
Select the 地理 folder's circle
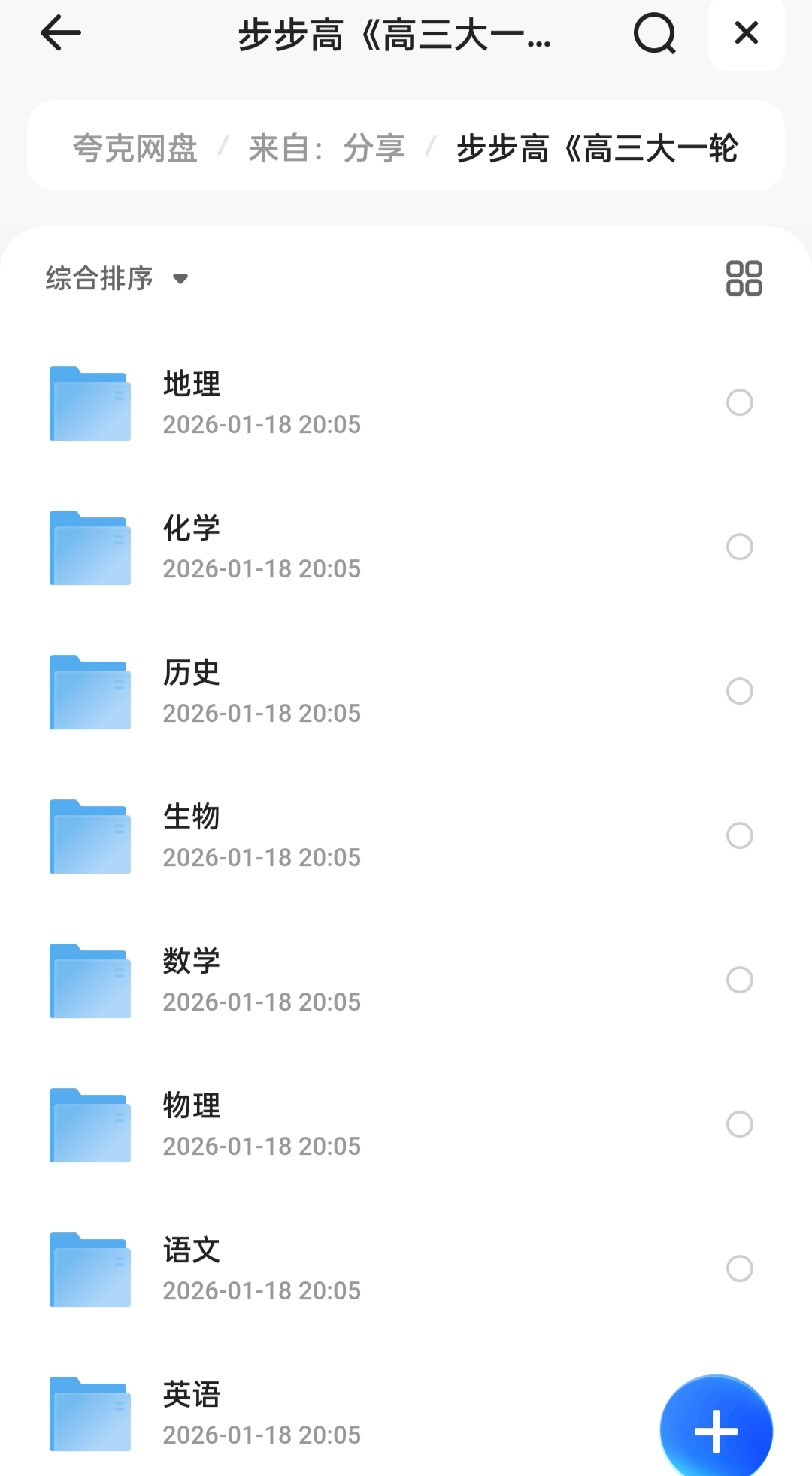pyautogui.click(x=740, y=402)
